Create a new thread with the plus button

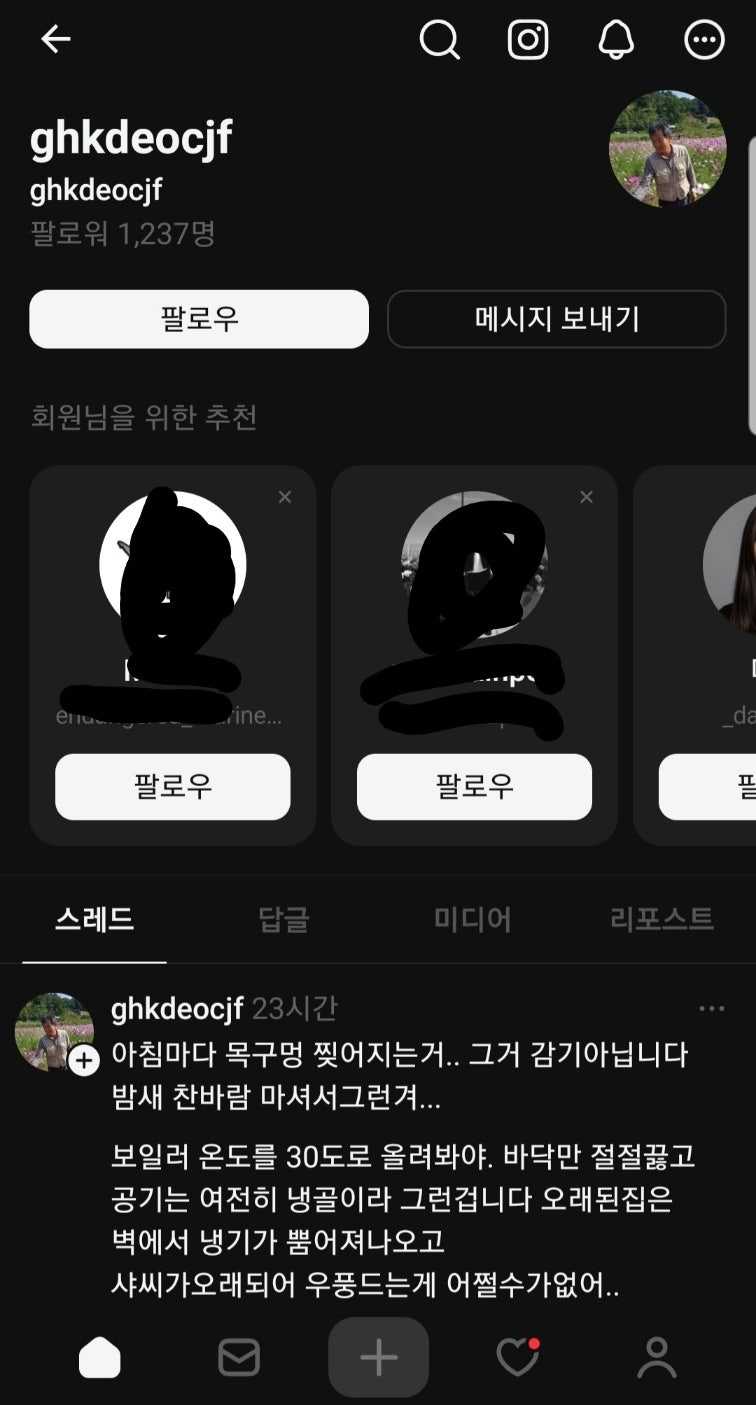[x=378, y=1358]
